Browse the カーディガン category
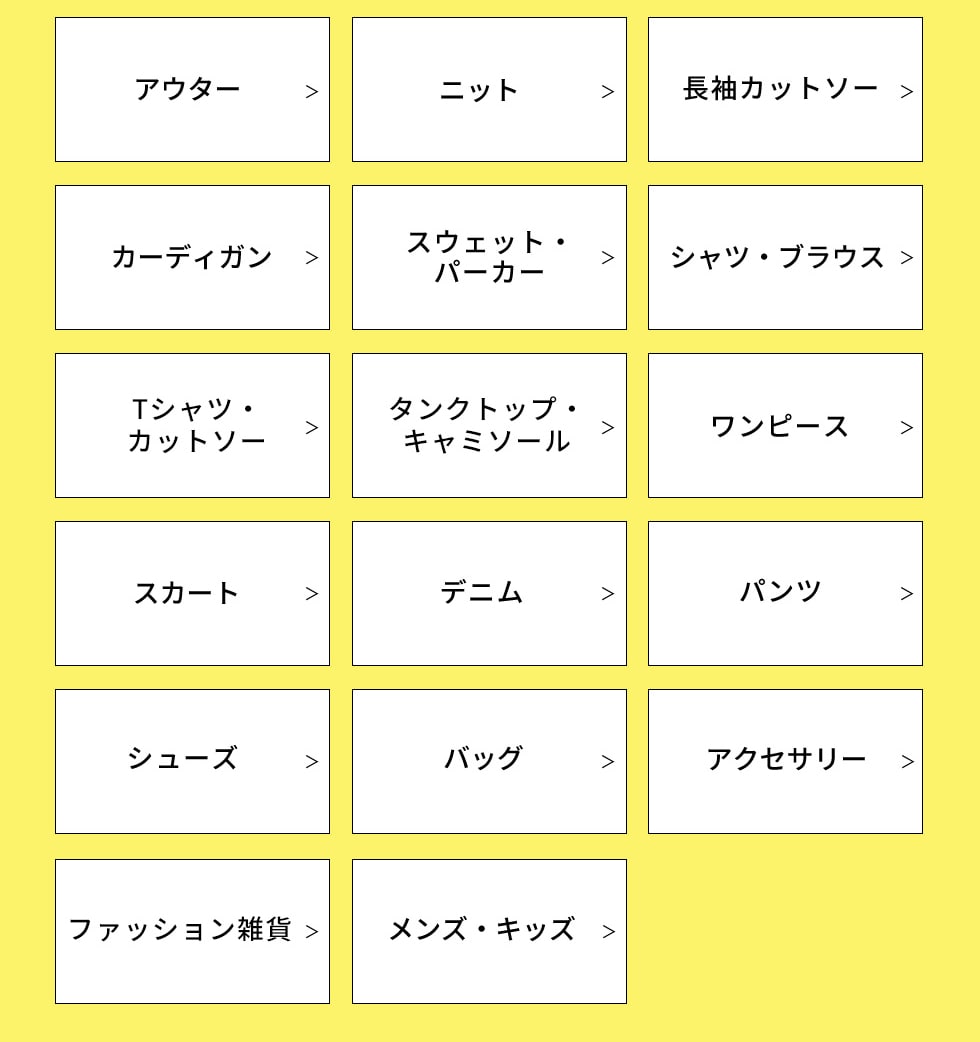This screenshot has width=980, height=1042. click(192, 258)
